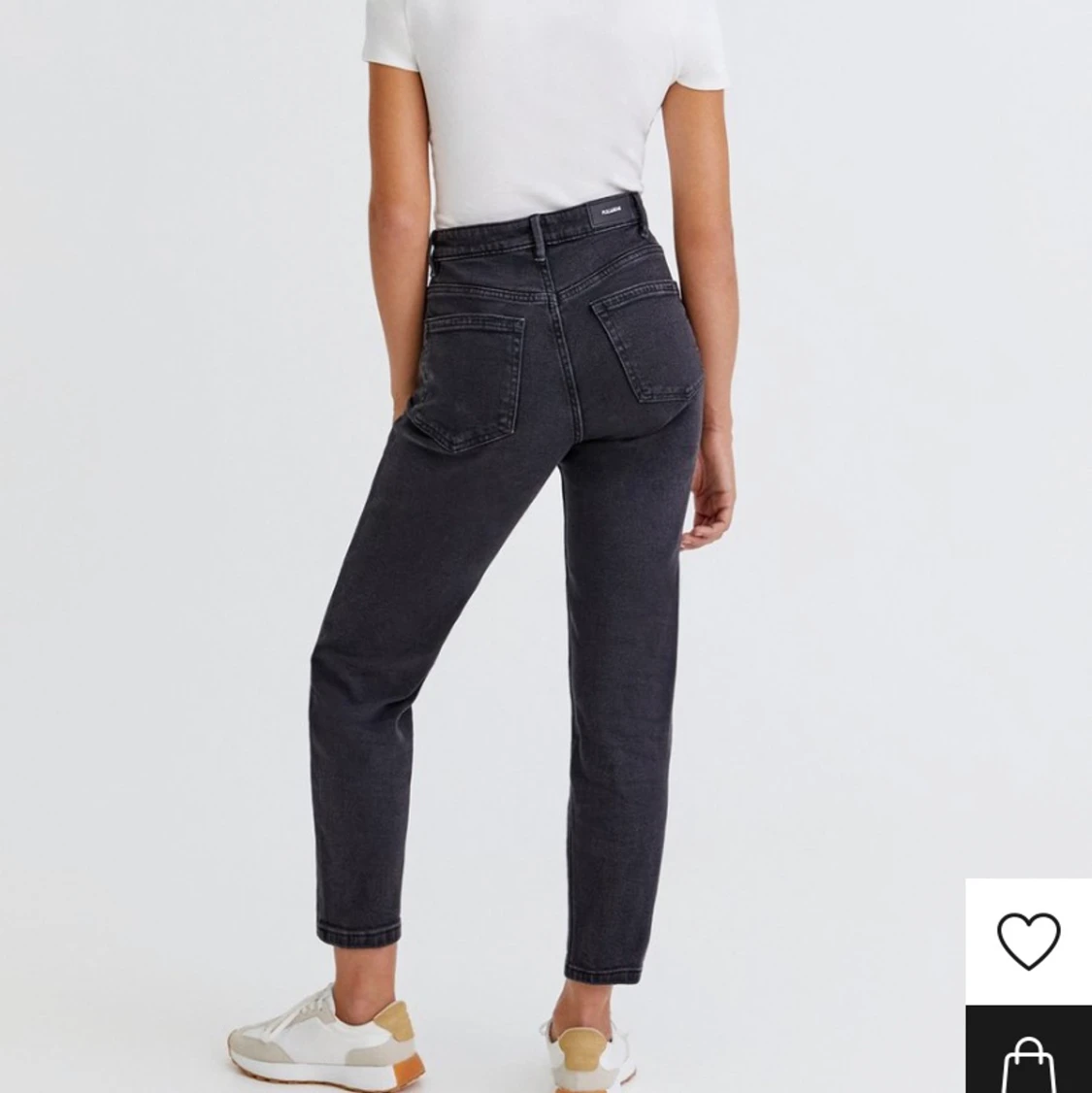Add jeans to wishlist with heart icon
1092x1093 pixels.
click(x=1028, y=940)
